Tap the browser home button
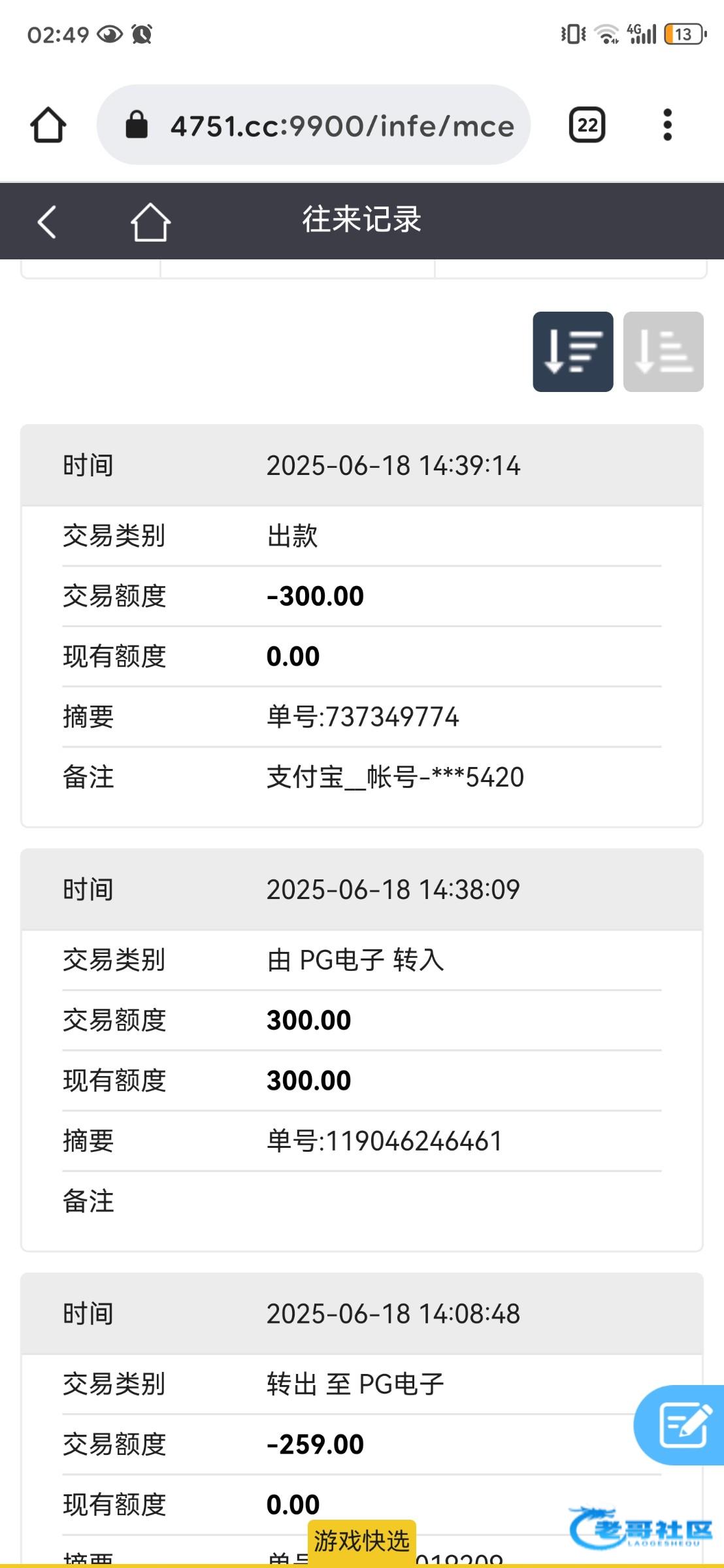 (48, 125)
